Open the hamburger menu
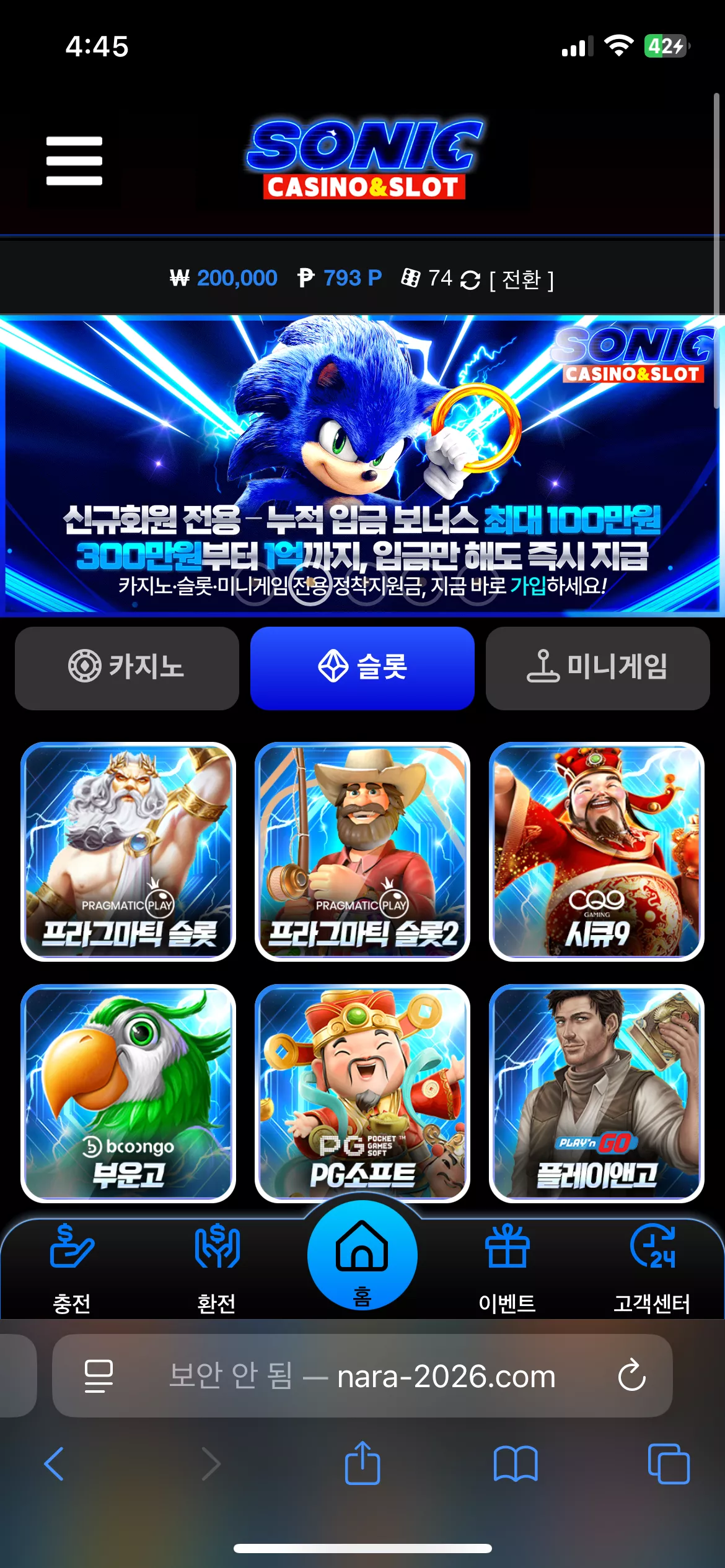The width and height of the screenshot is (725, 1568). (74, 161)
